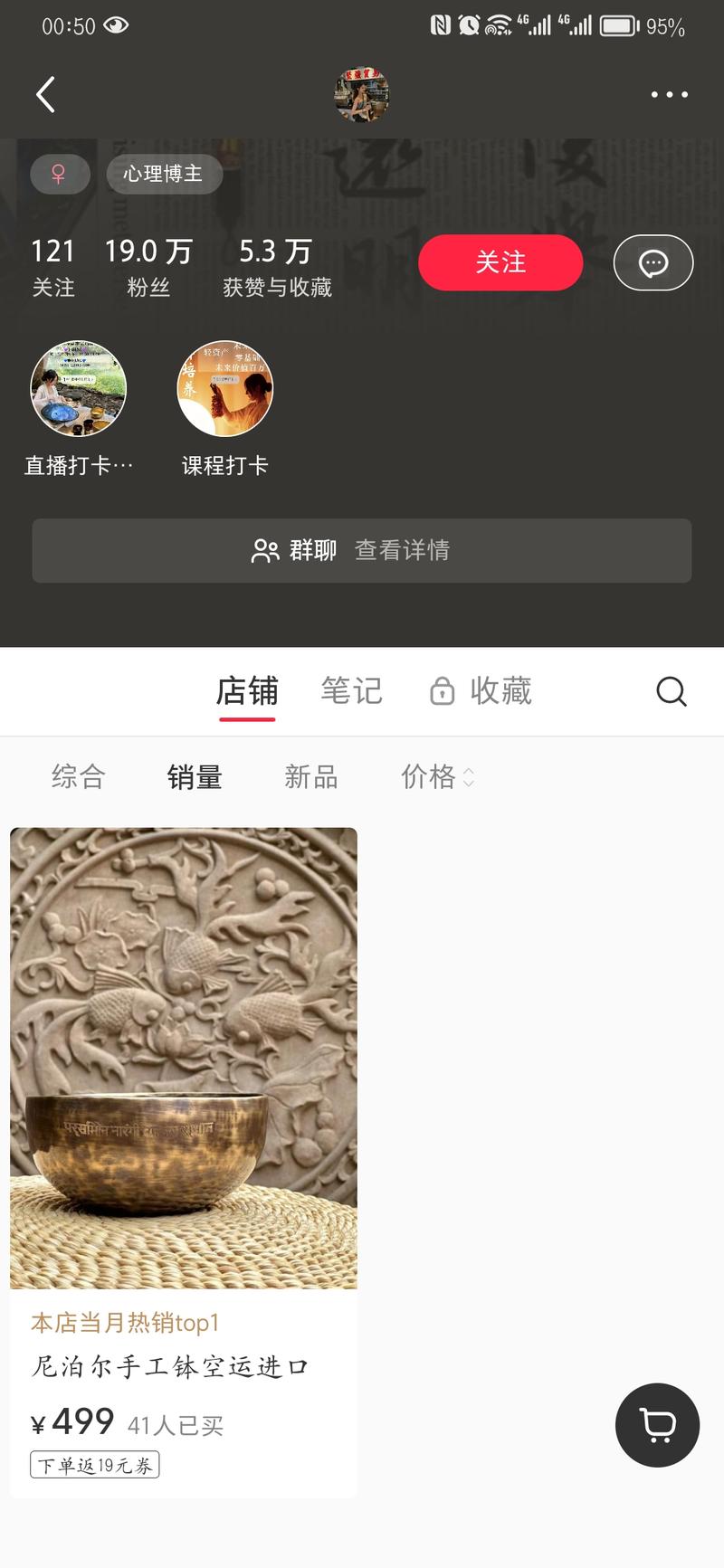Viewport: 724px width, 1568px height.
Task: Open the three-dot overflow menu
Action: coord(669,94)
